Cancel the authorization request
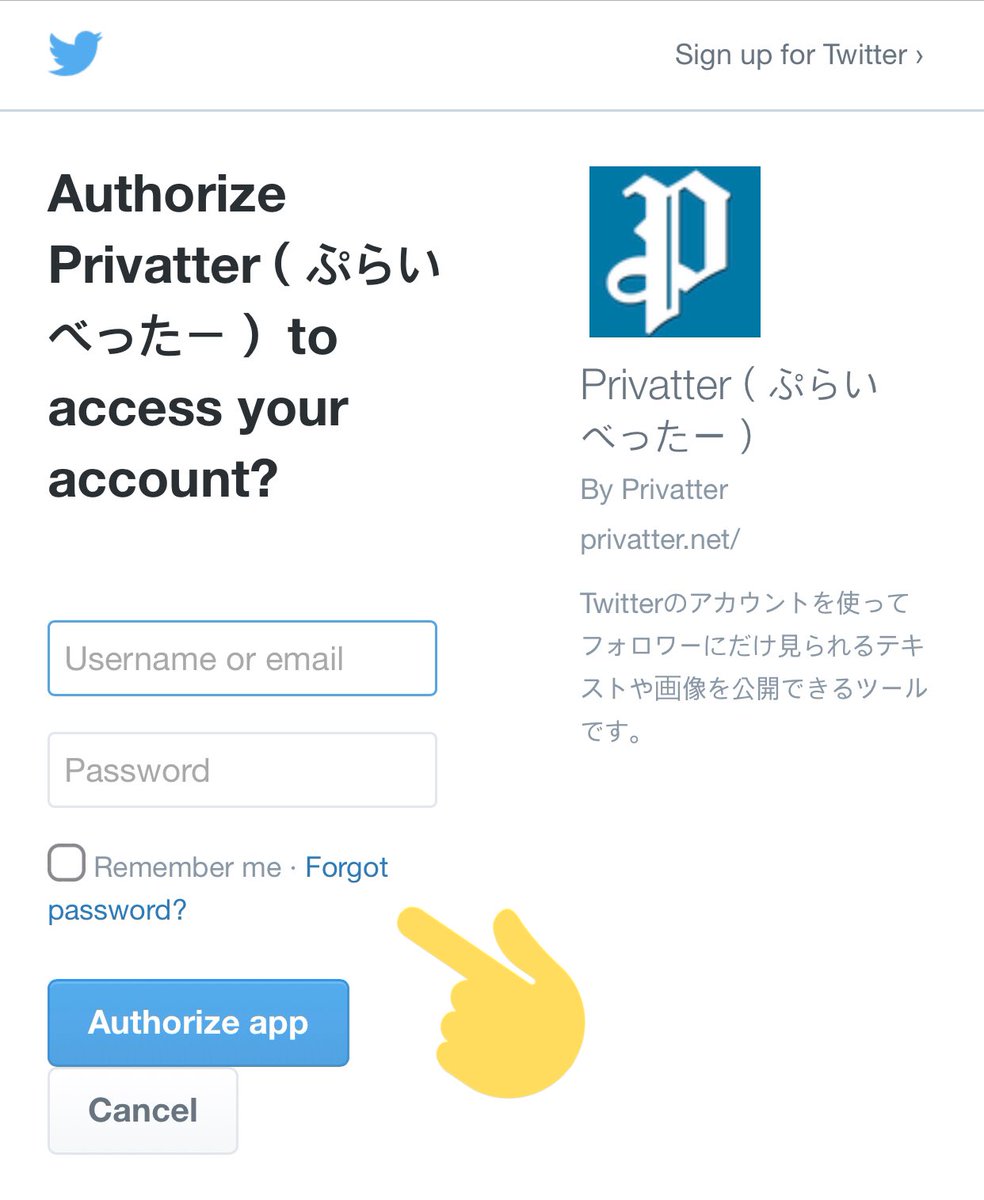This screenshot has height=1200, width=984. [x=142, y=1110]
